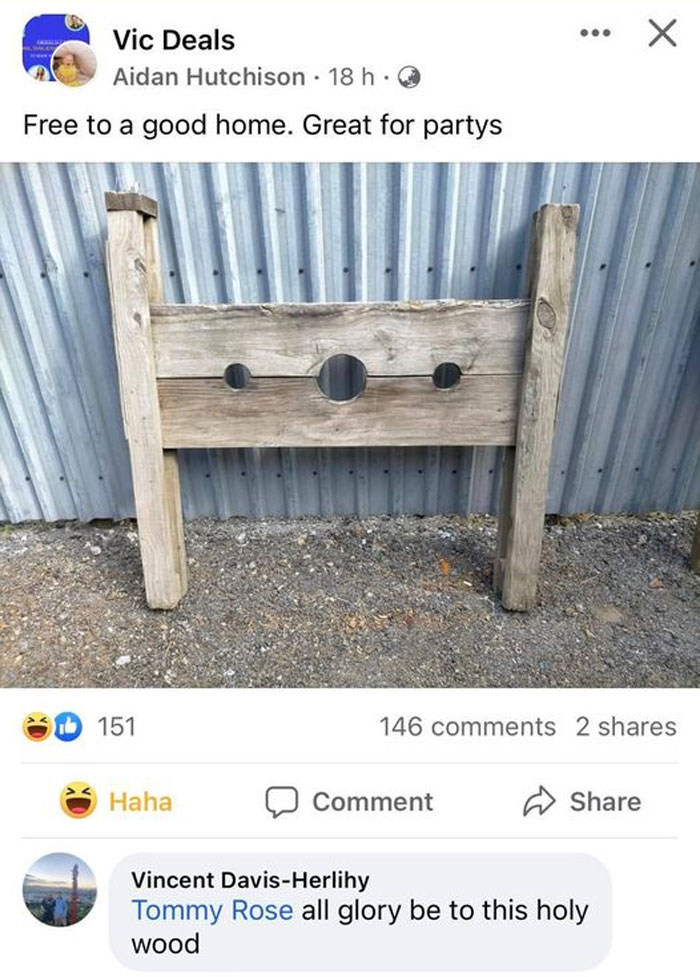Close this post view

[x=660, y=34]
